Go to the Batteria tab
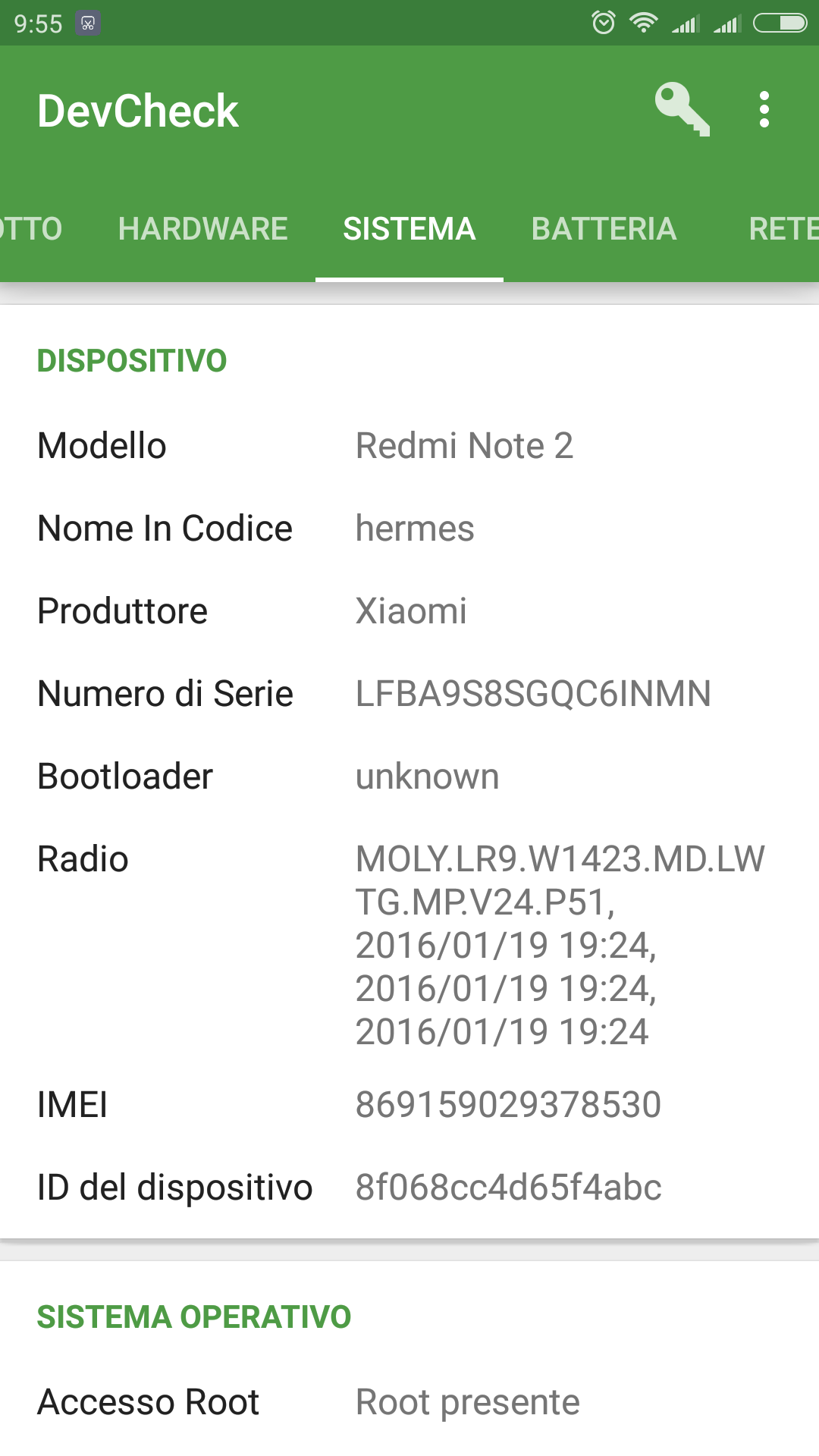The width and height of the screenshot is (819, 1456). (604, 229)
